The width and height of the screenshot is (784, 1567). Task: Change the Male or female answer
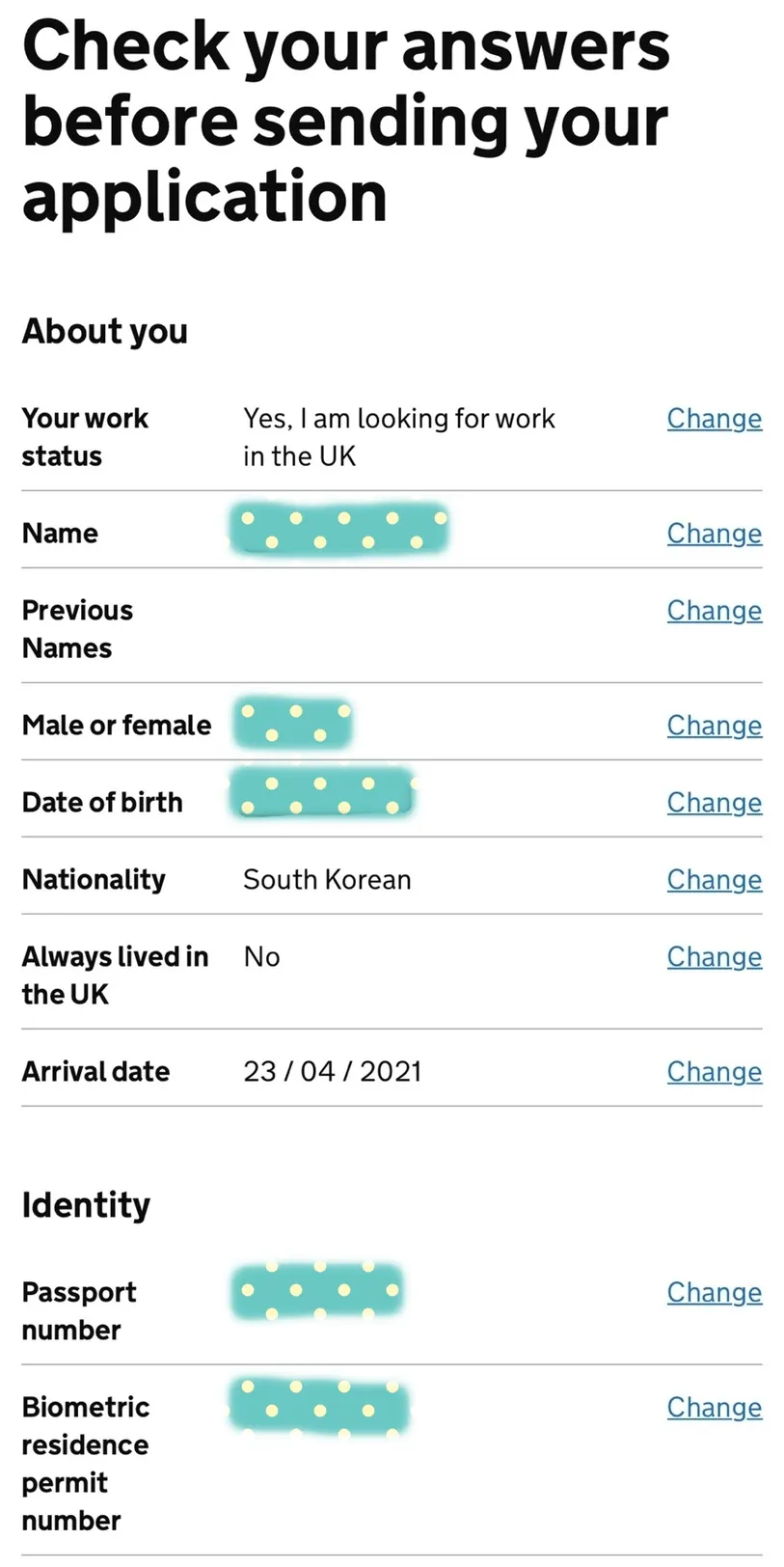(x=714, y=726)
